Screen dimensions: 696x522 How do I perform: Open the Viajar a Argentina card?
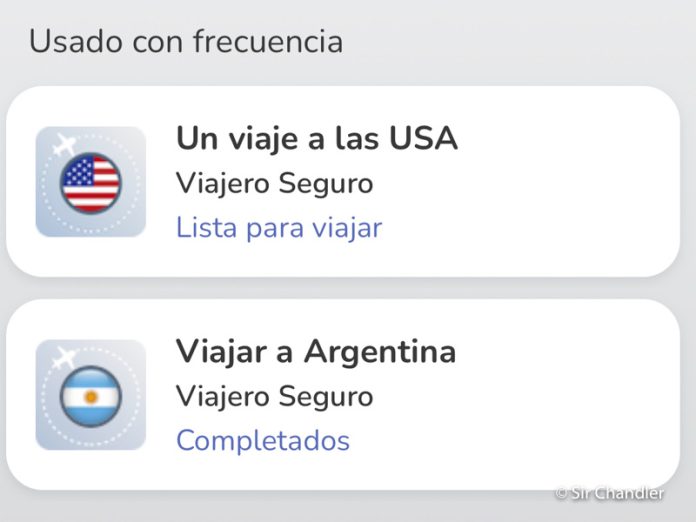pyautogui.click(x=343, y=395)
